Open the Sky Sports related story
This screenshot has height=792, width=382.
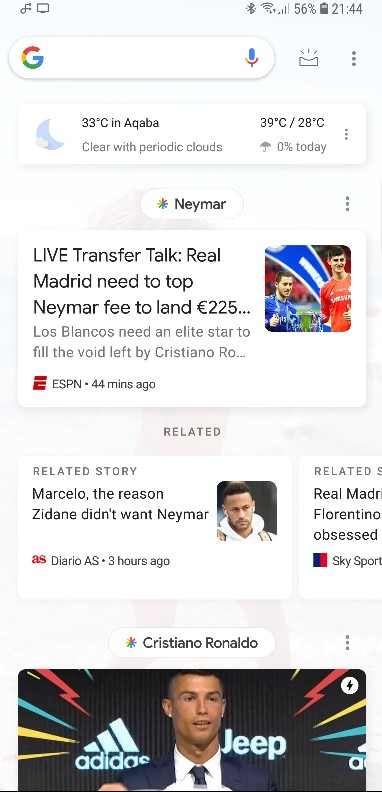tap(341, 527)
